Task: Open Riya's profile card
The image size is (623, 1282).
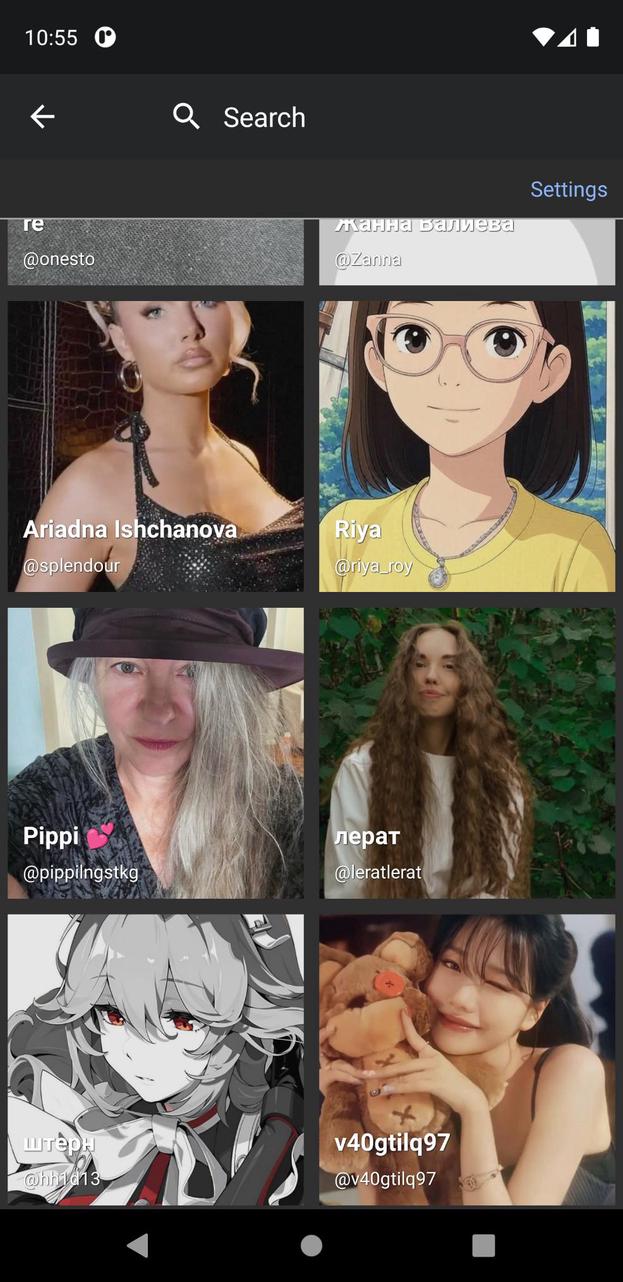Action: click(466, 446)
